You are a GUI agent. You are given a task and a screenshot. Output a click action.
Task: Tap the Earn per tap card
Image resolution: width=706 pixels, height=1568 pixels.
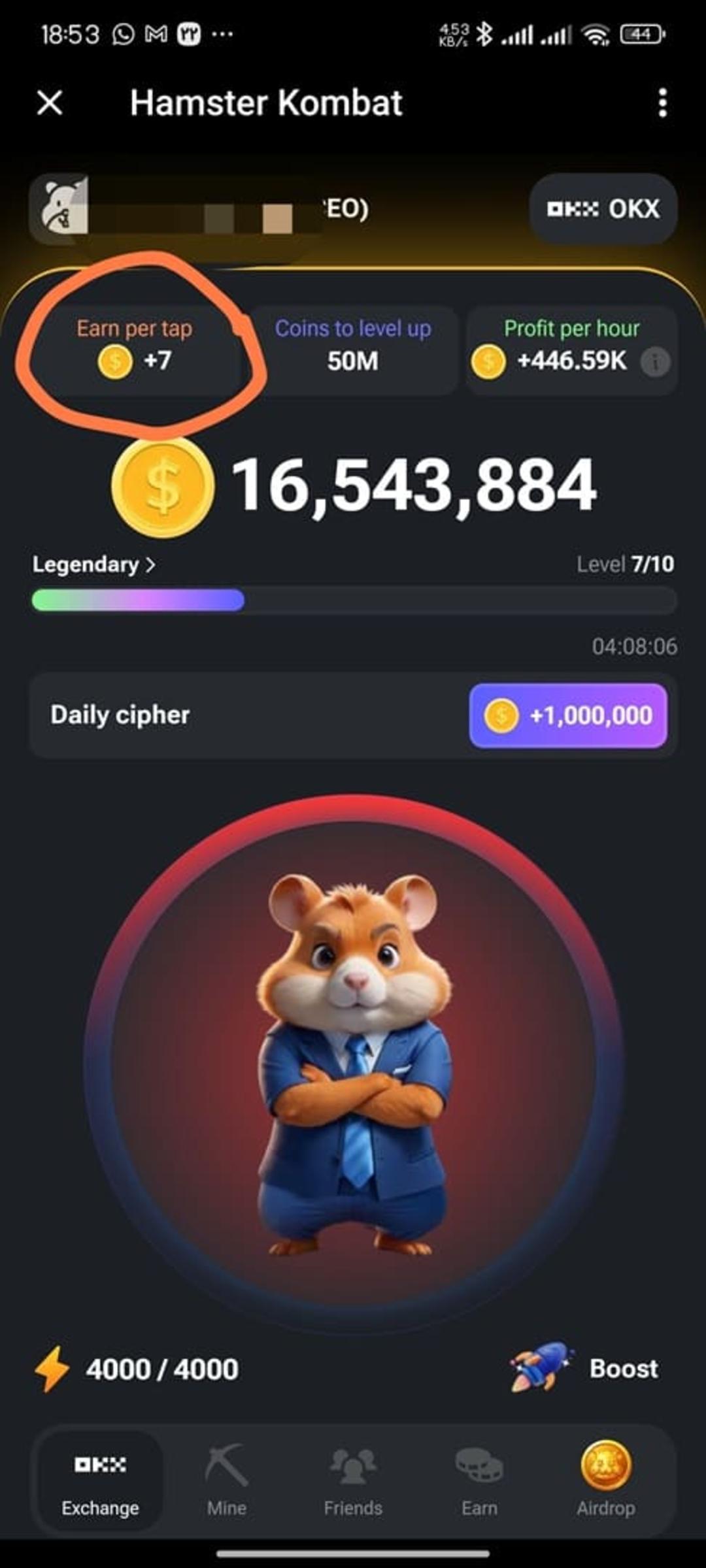coord(135,349)
